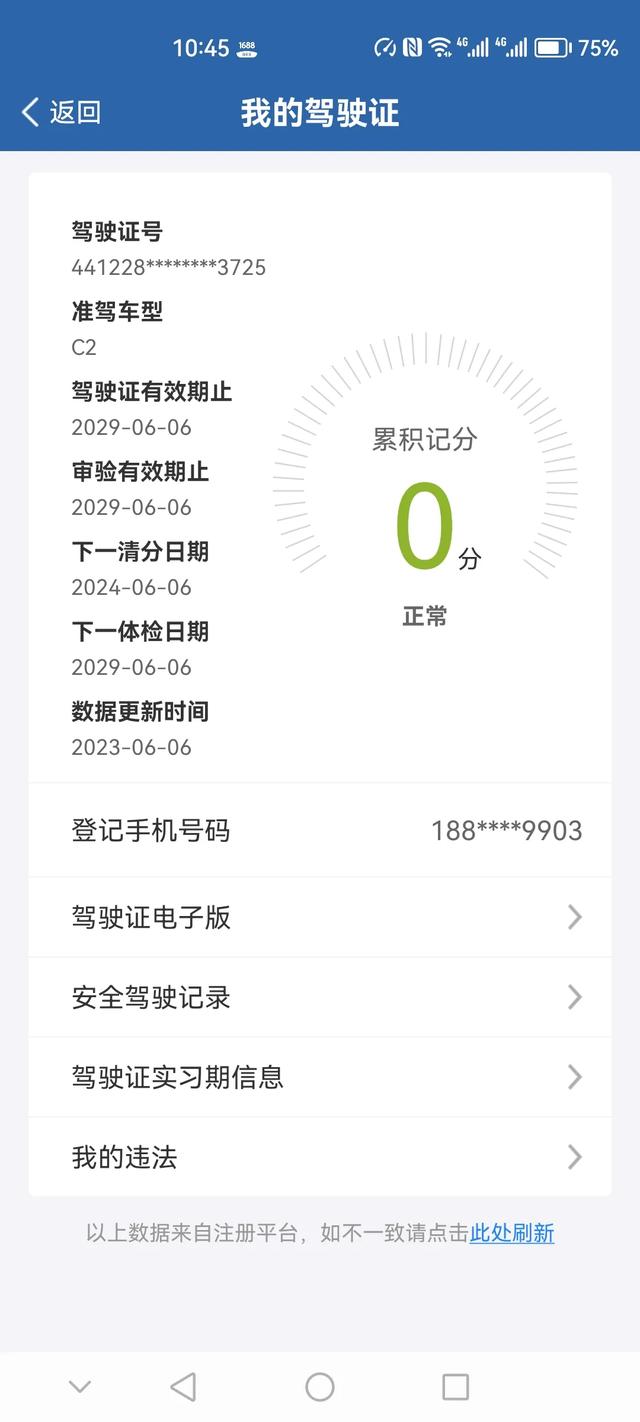Viewport: 640px width, 1422px height.
Task: Open 驾驶证电子版 row
Action: click(320, 917)
